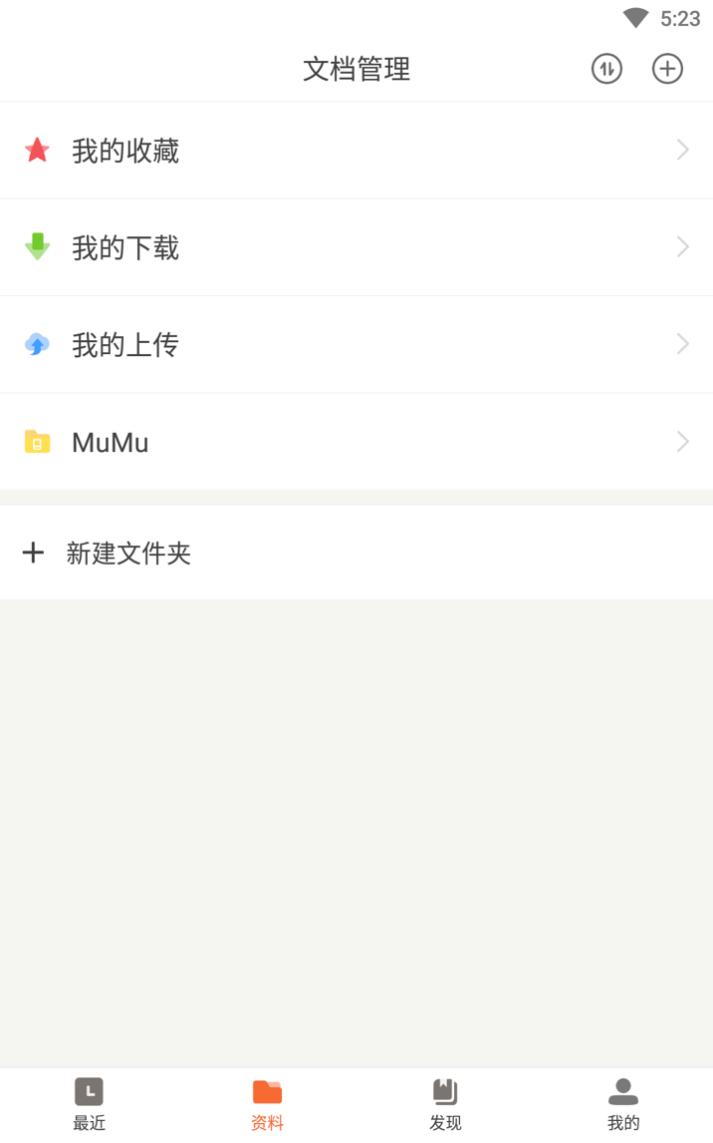Screen dimensions: 713x1143
Task: Tap the circled plus icon to add
Action: [667, 69]
